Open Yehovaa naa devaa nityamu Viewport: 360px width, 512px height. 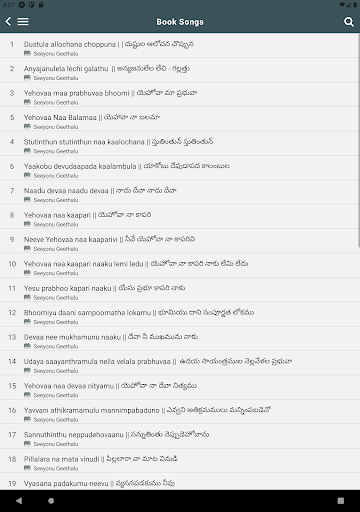point(179,387)
